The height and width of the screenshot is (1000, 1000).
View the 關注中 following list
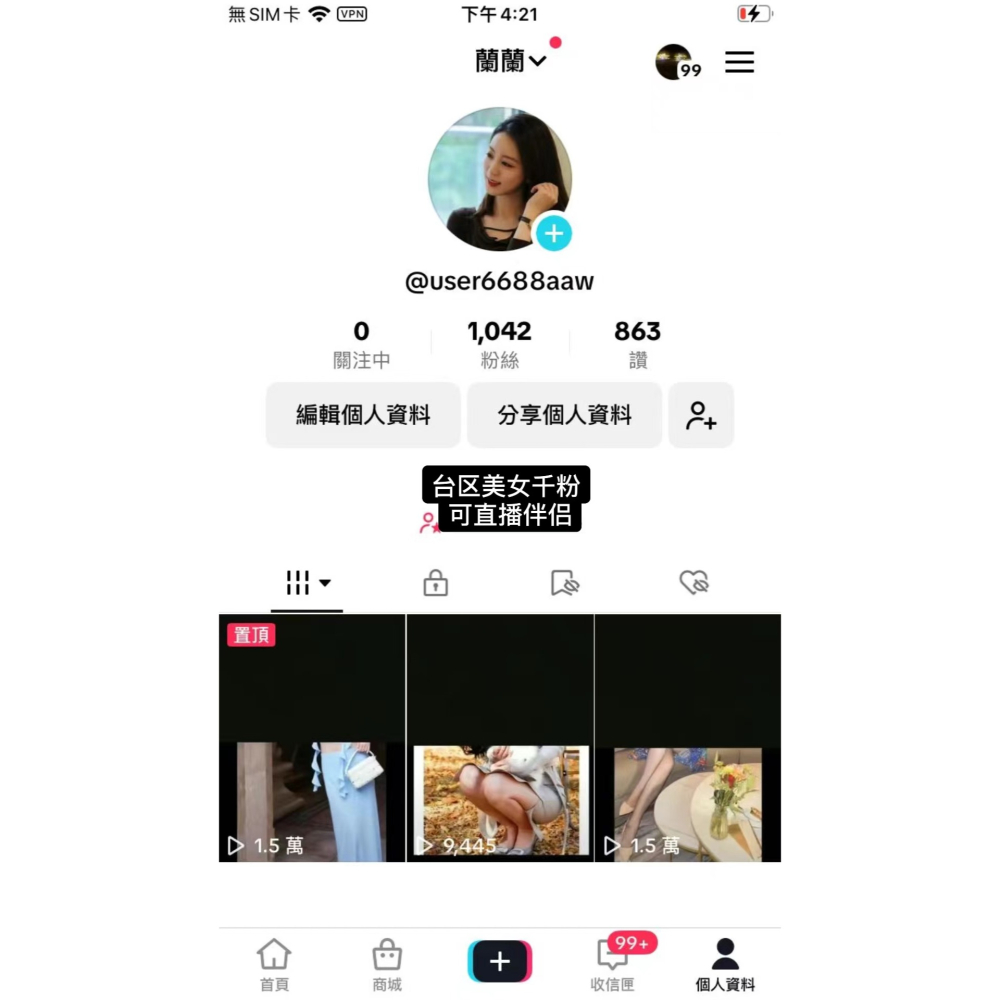tap(361, 345)
